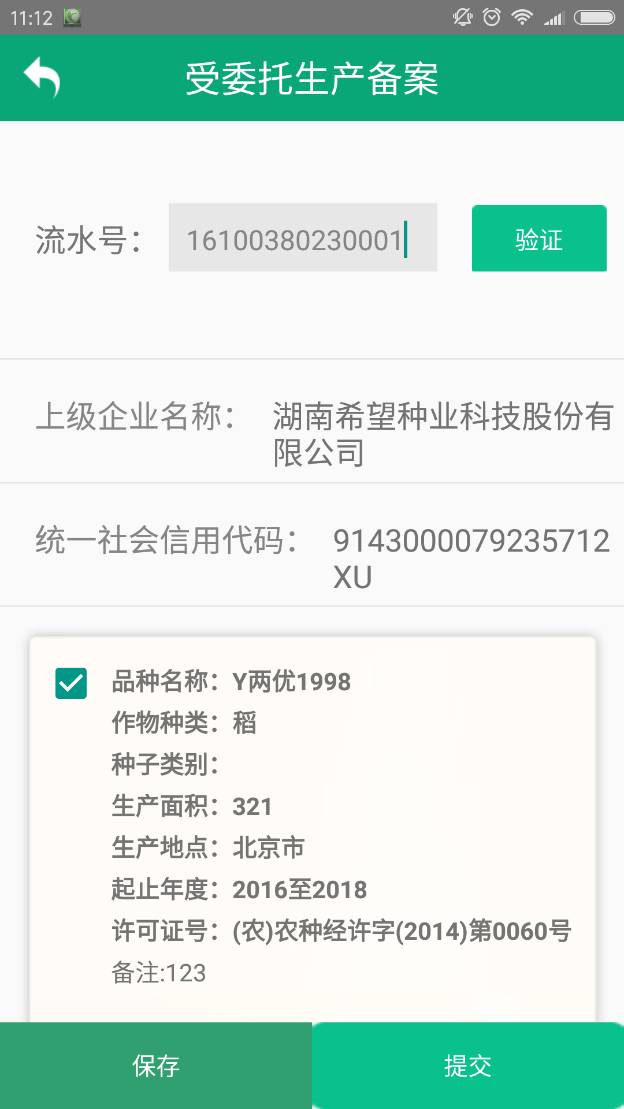Uncheck the Y两优1998 checkbox
Screen dimensions: 624x1109
click(x=71, y=683)
